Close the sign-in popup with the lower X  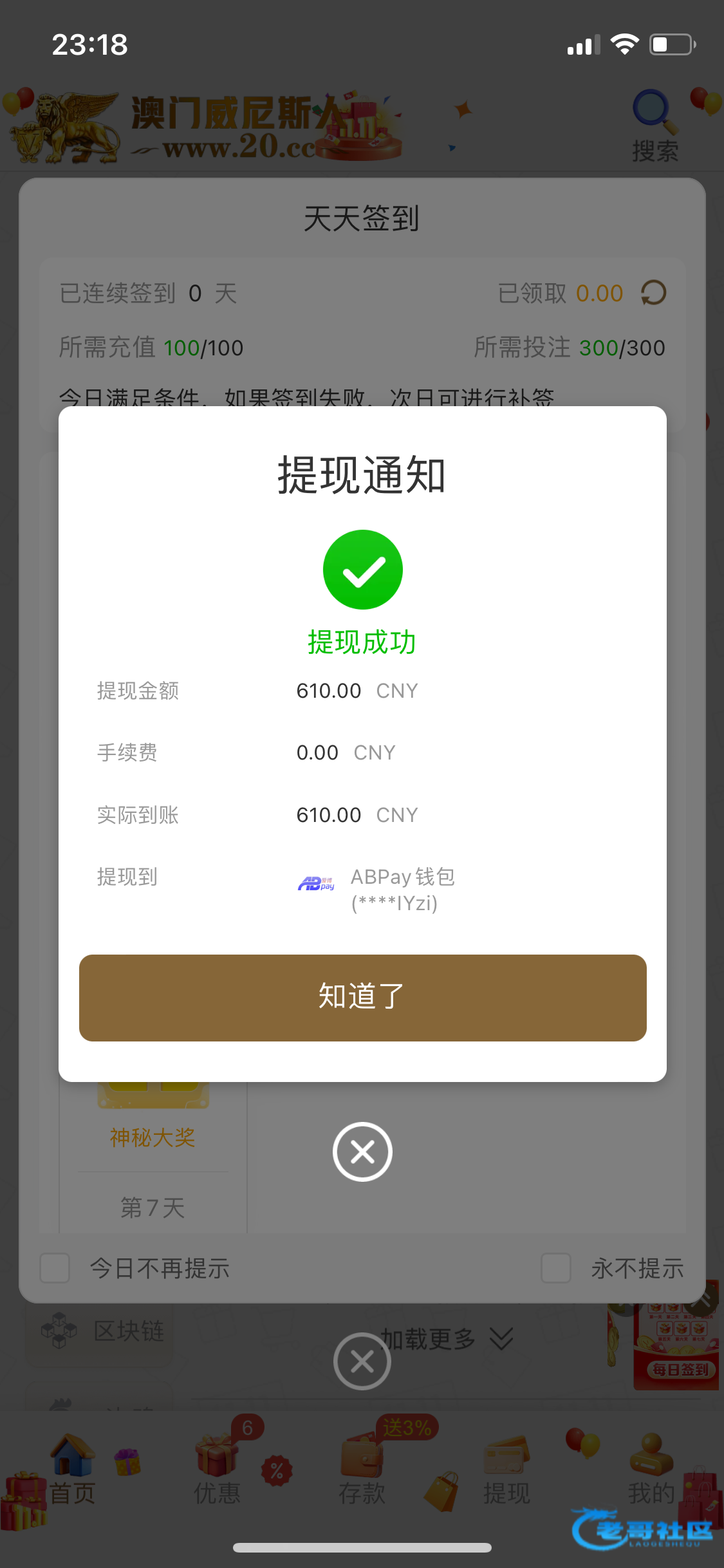362,1361
